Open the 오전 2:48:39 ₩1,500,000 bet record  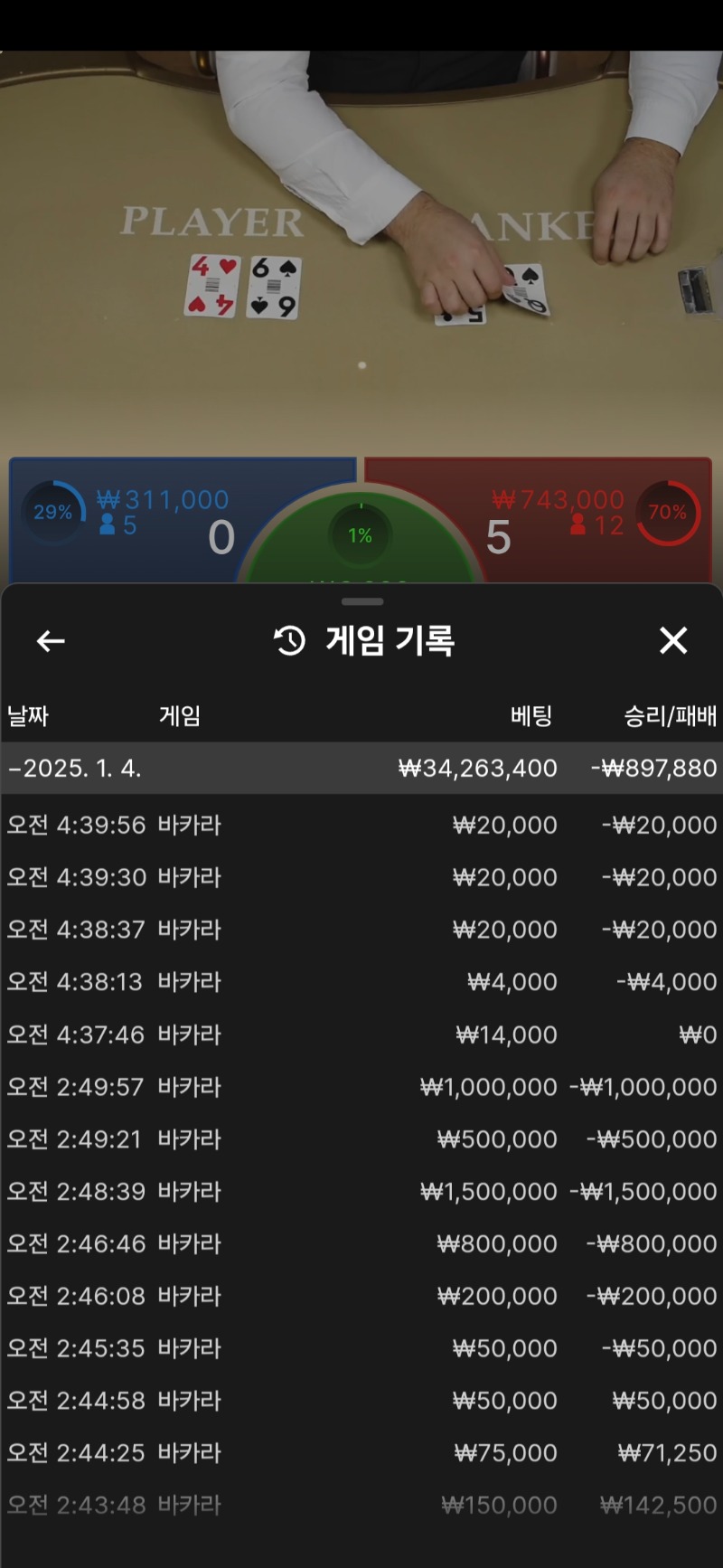(361, 1192)
